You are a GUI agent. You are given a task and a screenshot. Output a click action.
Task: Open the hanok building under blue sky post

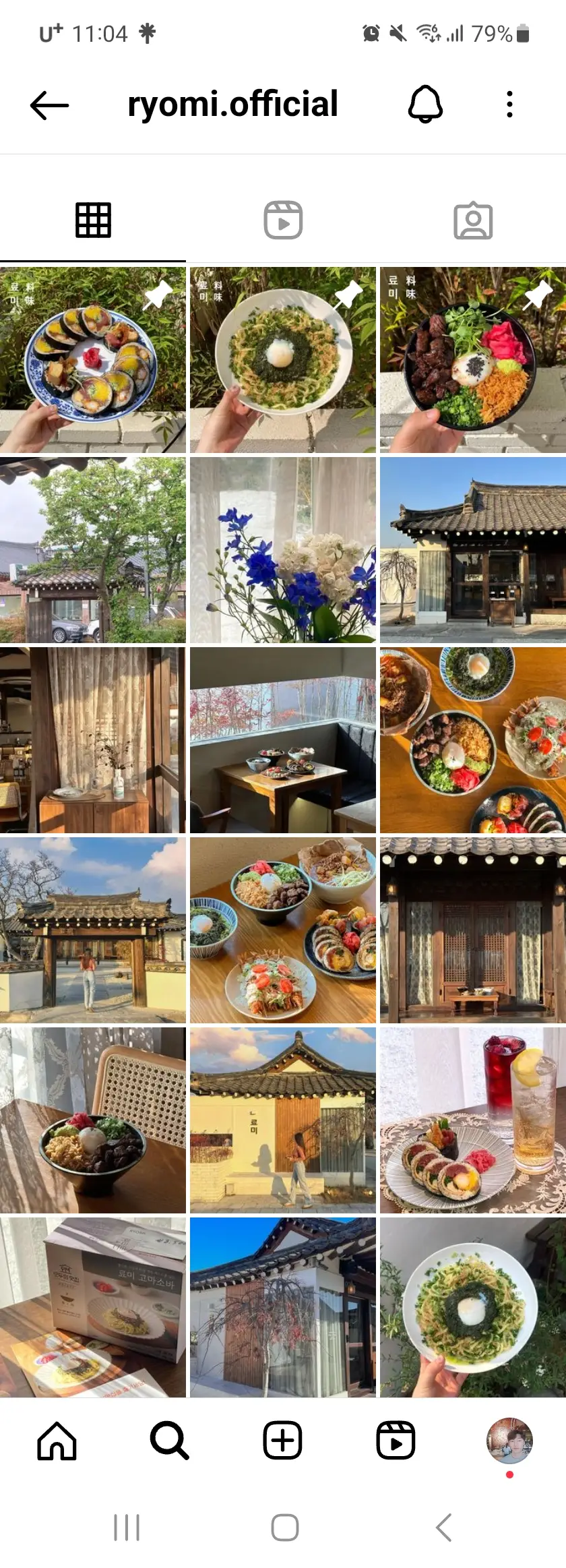473,550
